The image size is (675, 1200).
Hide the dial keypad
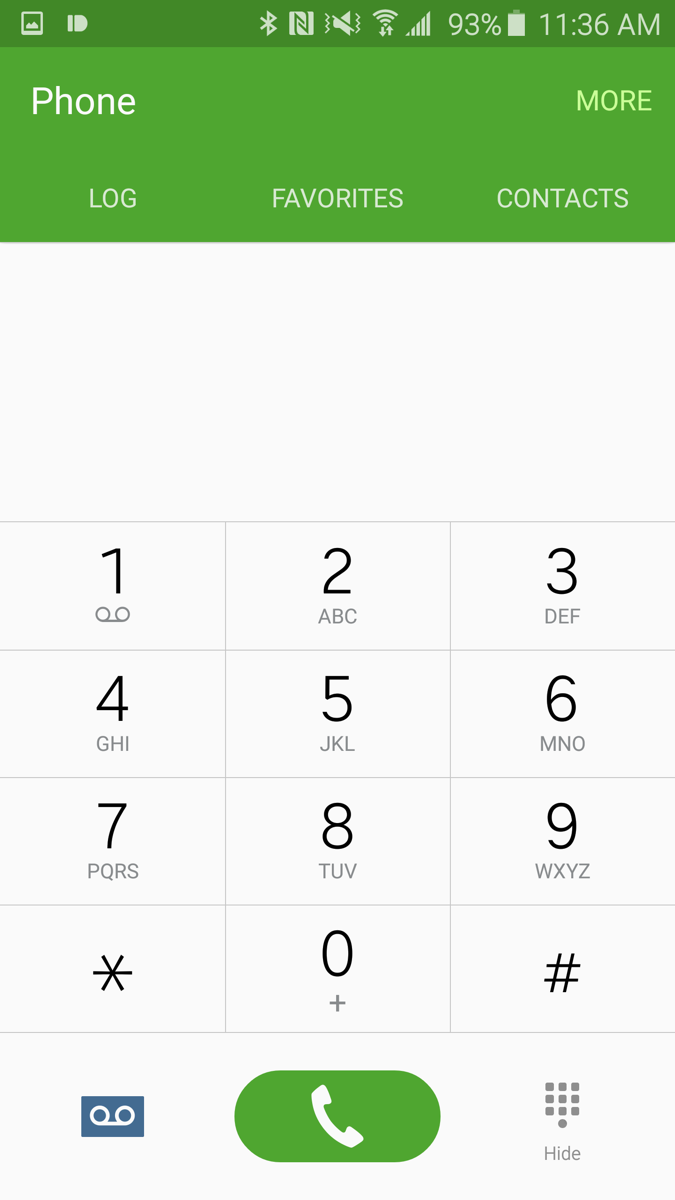click(x=562, y=1120)
